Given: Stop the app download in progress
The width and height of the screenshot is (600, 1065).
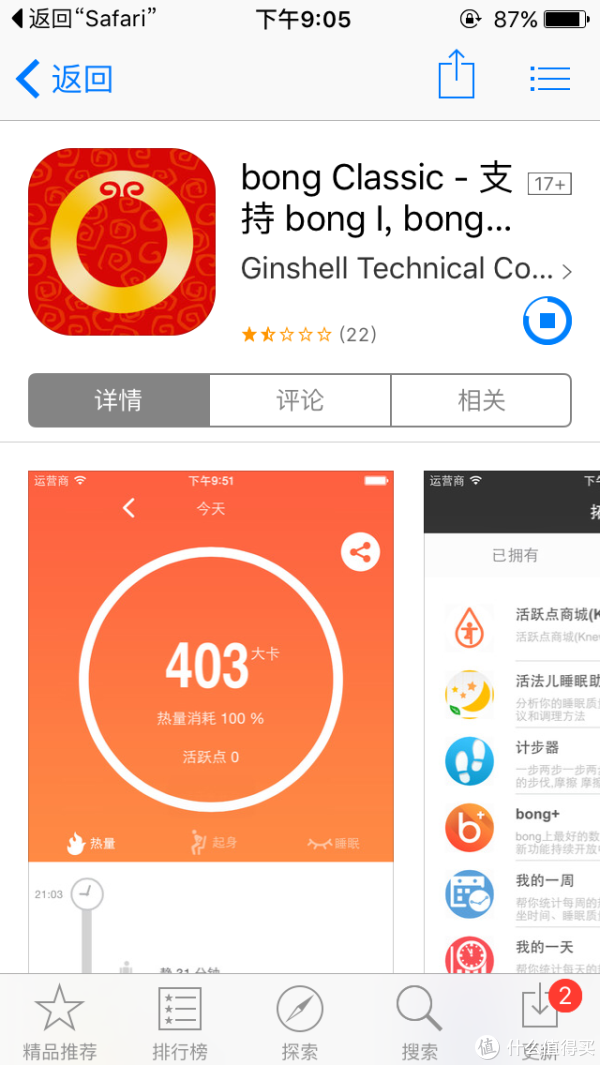Looking at the screenshot, I should 547,320.
